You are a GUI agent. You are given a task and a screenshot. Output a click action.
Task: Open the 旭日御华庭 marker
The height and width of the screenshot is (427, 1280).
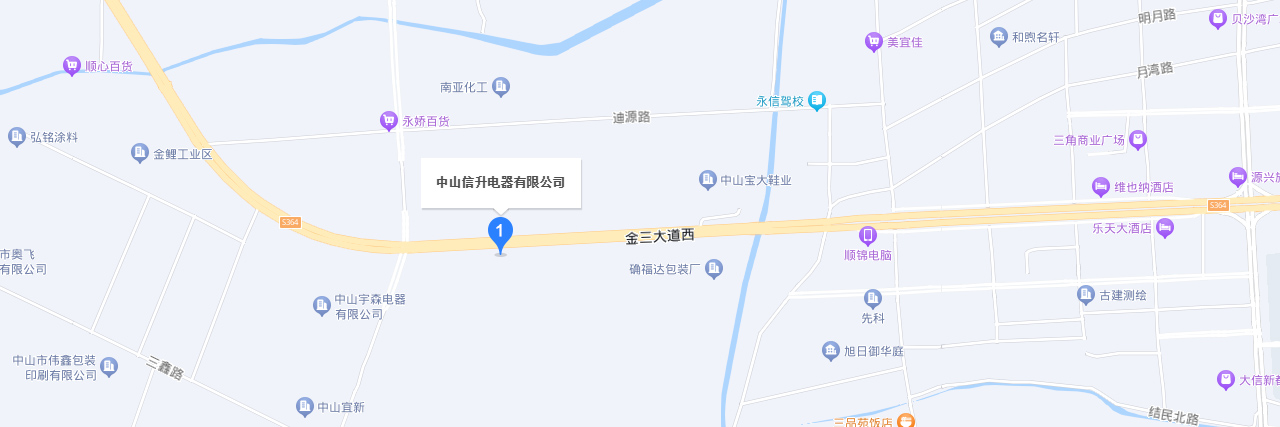831,350
